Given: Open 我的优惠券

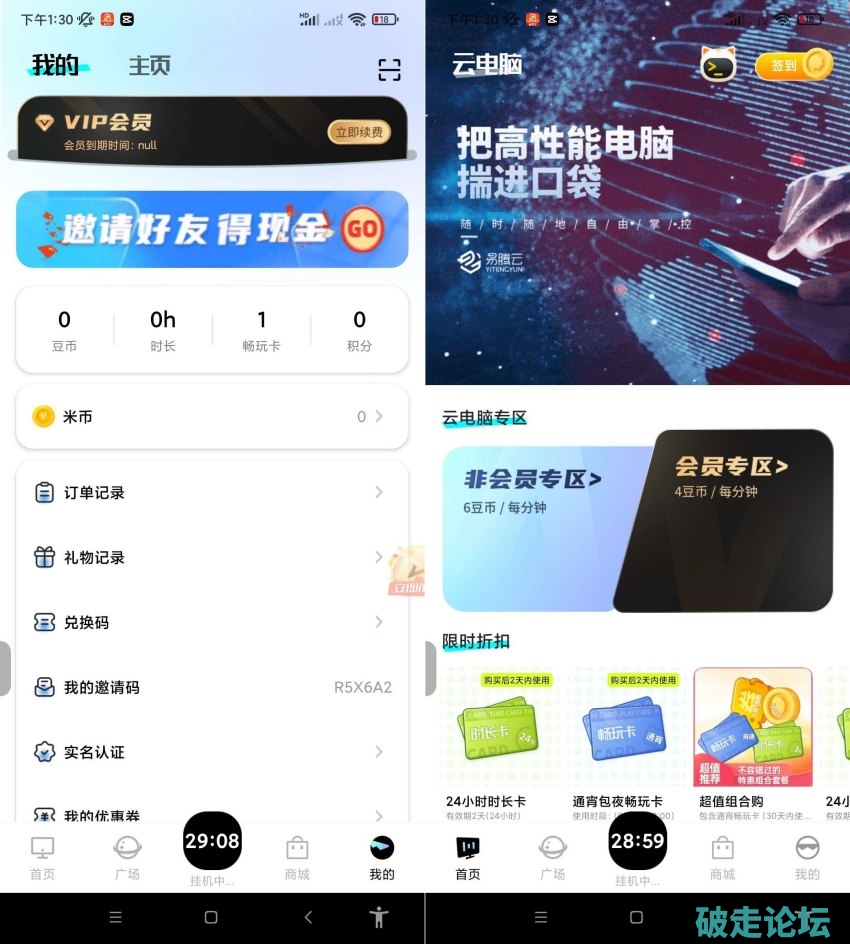Looking at the screenshot, I should coord(212,815).
